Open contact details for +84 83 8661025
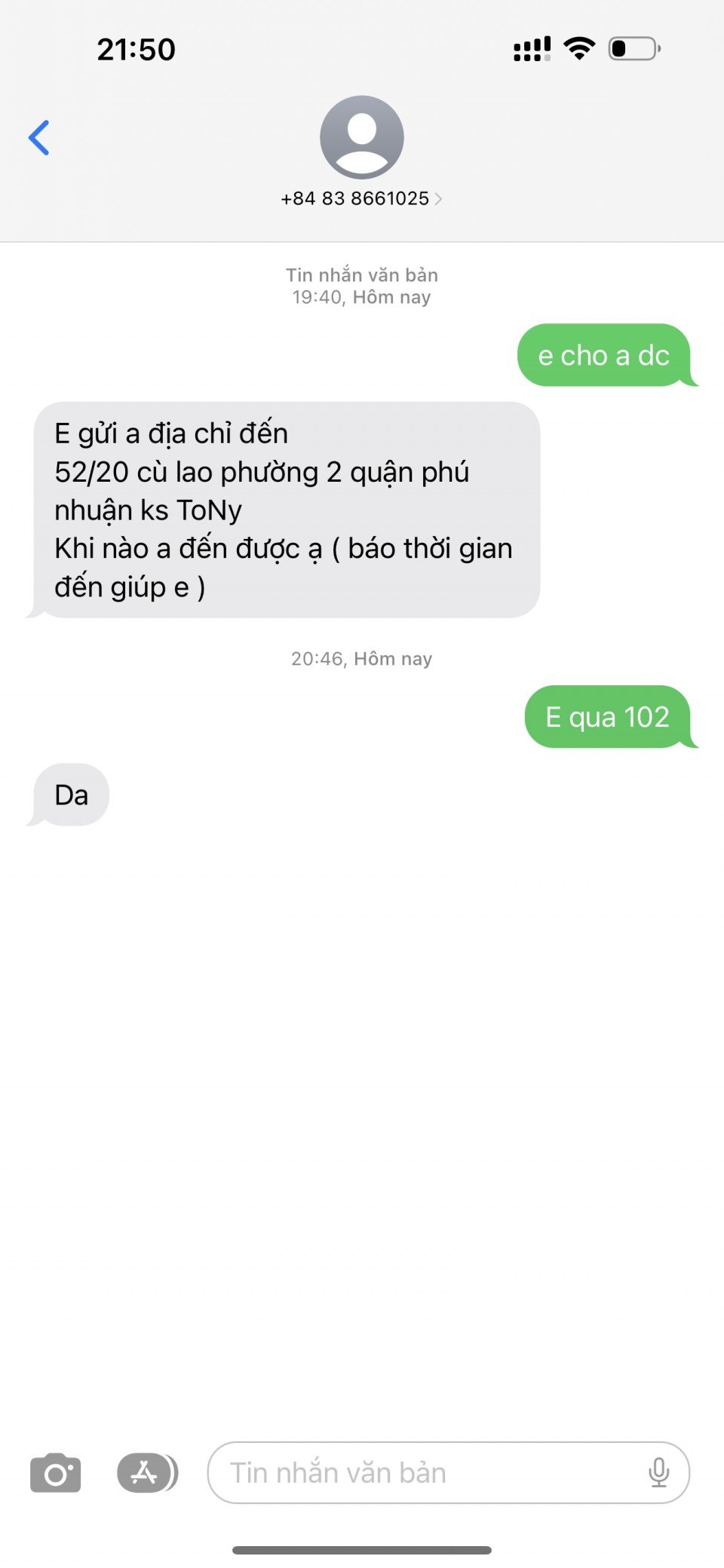 (x=361, y=198)
